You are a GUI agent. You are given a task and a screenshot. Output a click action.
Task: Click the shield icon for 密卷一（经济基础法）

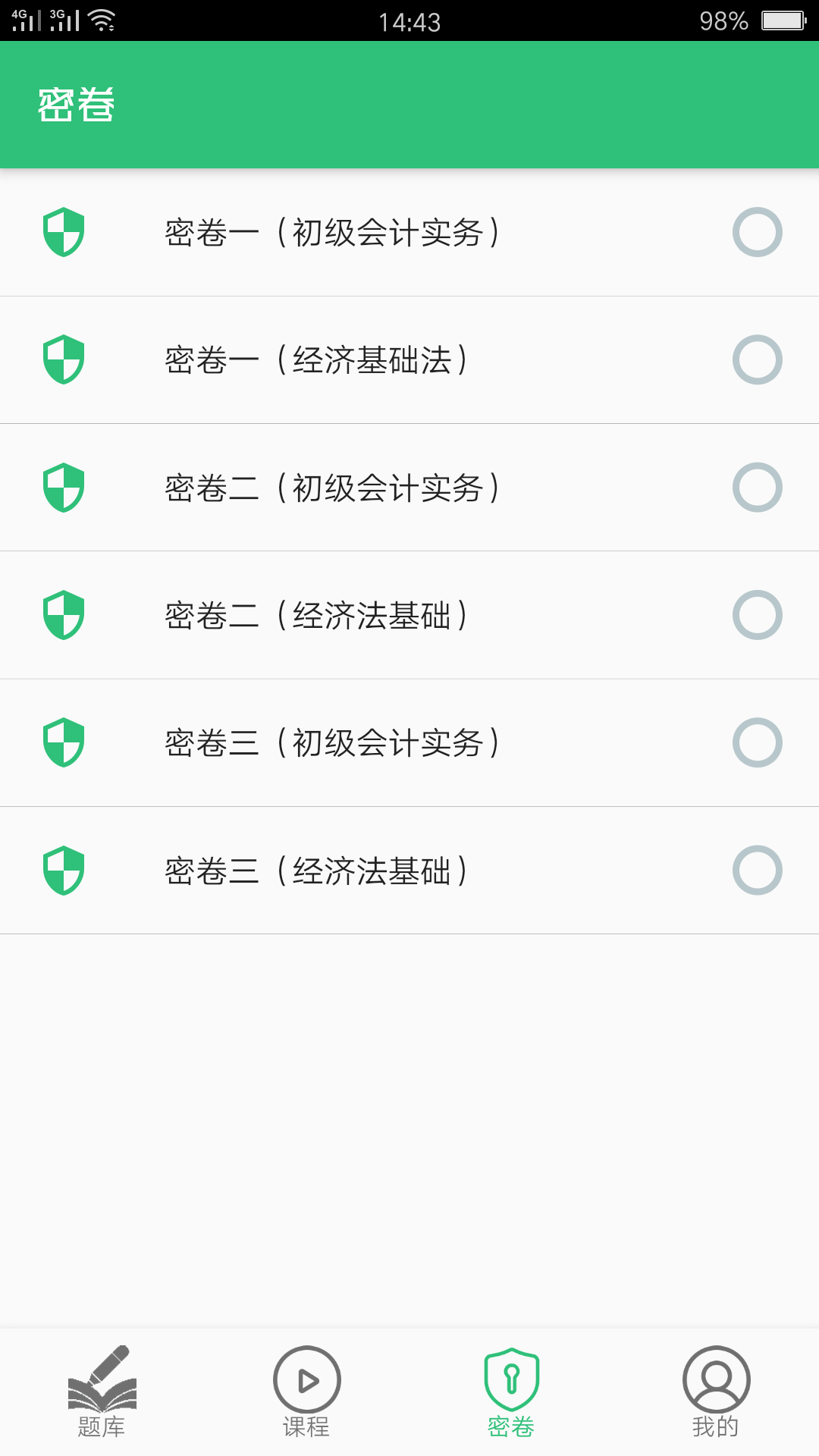64,360
